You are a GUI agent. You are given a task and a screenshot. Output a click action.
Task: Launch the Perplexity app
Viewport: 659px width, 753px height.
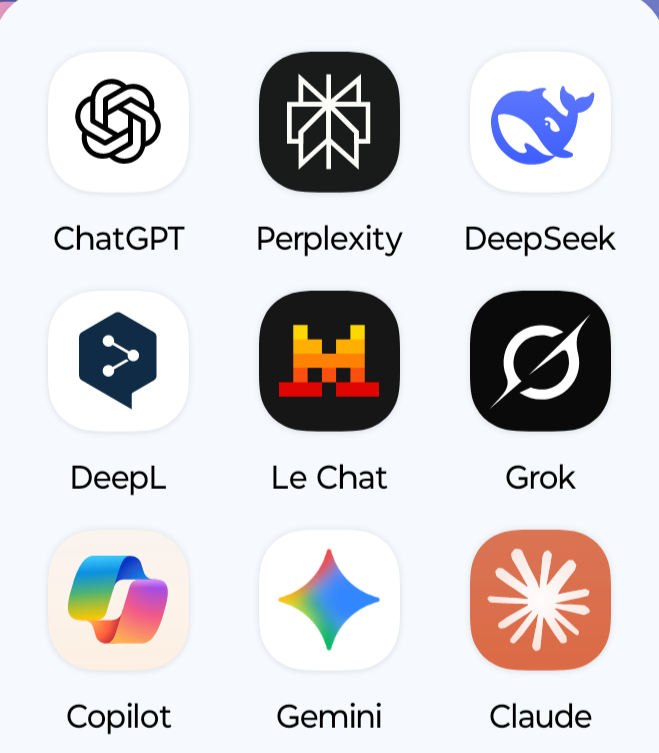(x=329, y=122)
